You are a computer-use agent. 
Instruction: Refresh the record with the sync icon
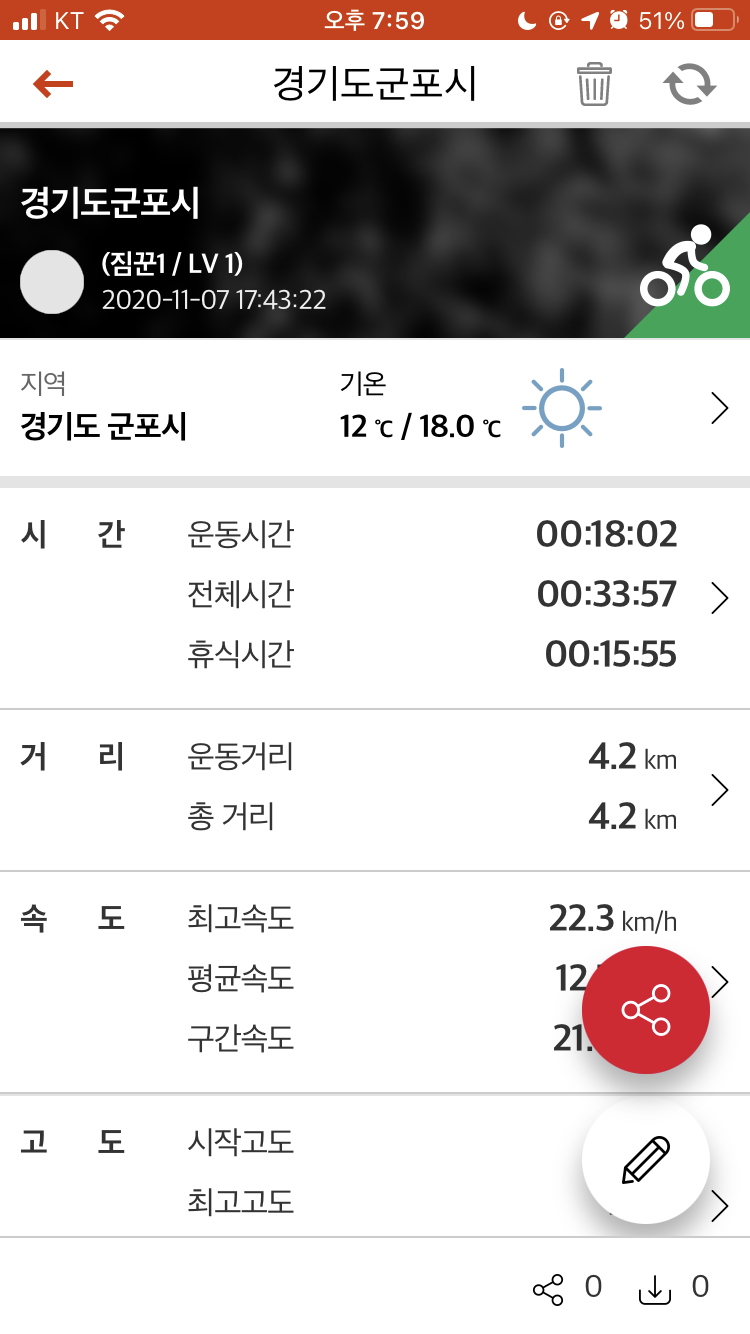pyautogui.click(x=691, y=84)
